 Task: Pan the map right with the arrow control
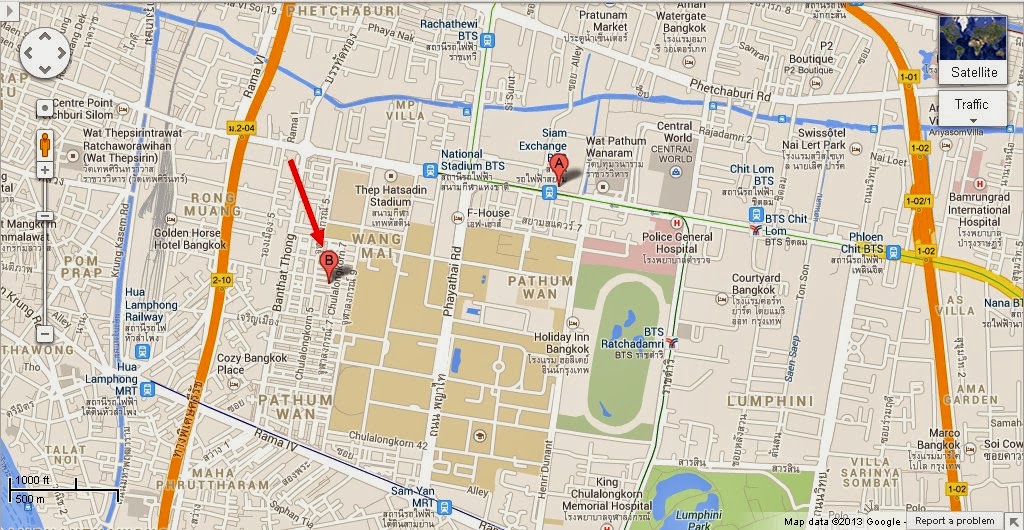[x=63, y=53]
